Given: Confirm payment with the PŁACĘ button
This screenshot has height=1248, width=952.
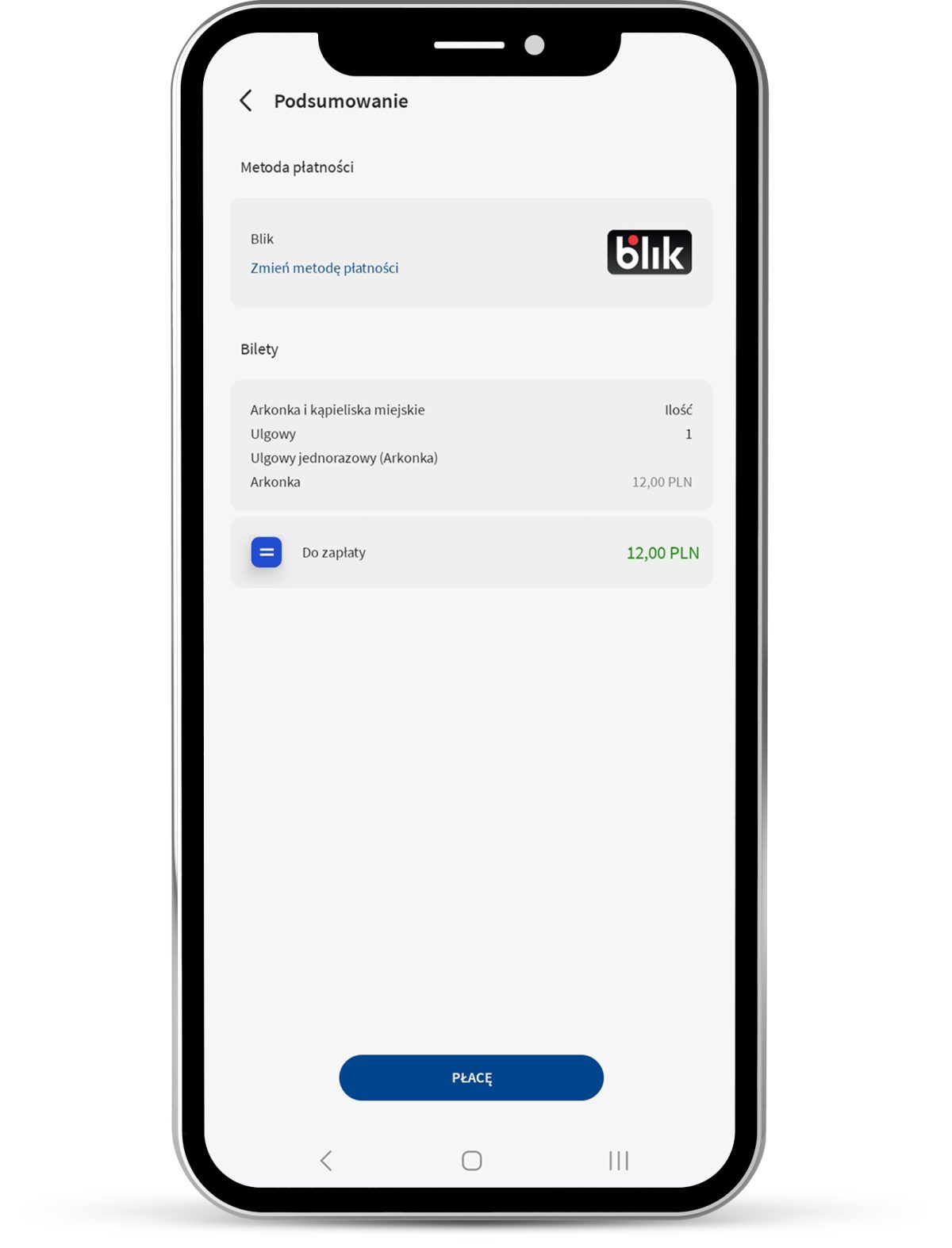Looking at the screenshot, I should point(471,1077).
